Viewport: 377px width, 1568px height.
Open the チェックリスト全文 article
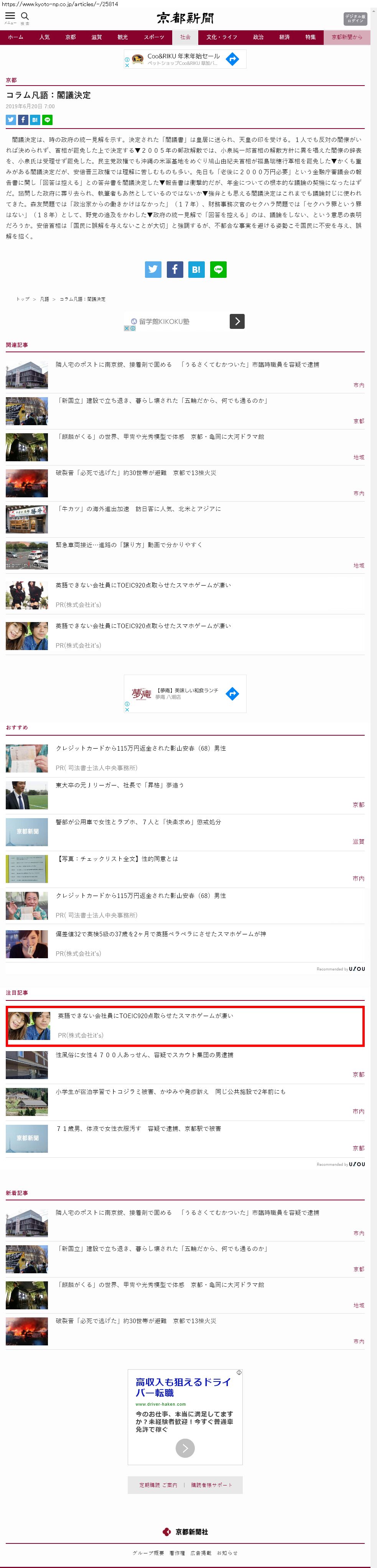point(117,859)
